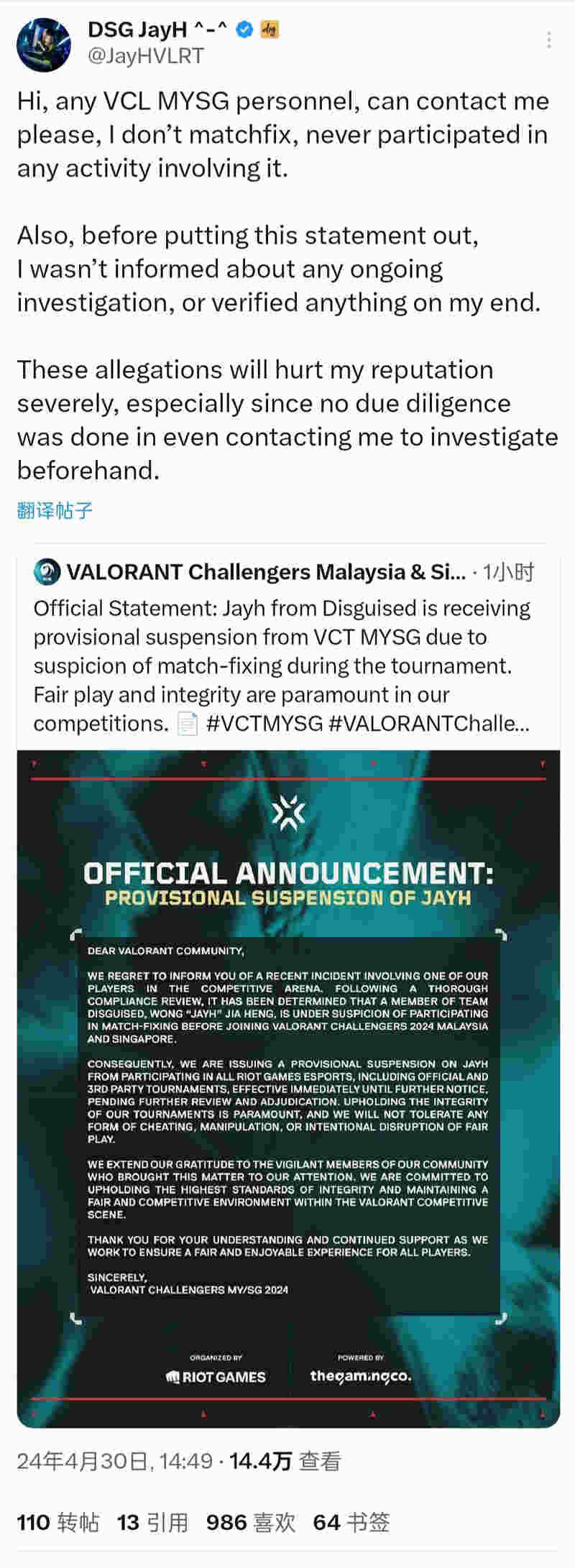Image resolution: width=575 pixels, height=1568 pixels.
Task: Open DSG JayH's profile avatar
Action: (44, 45)
